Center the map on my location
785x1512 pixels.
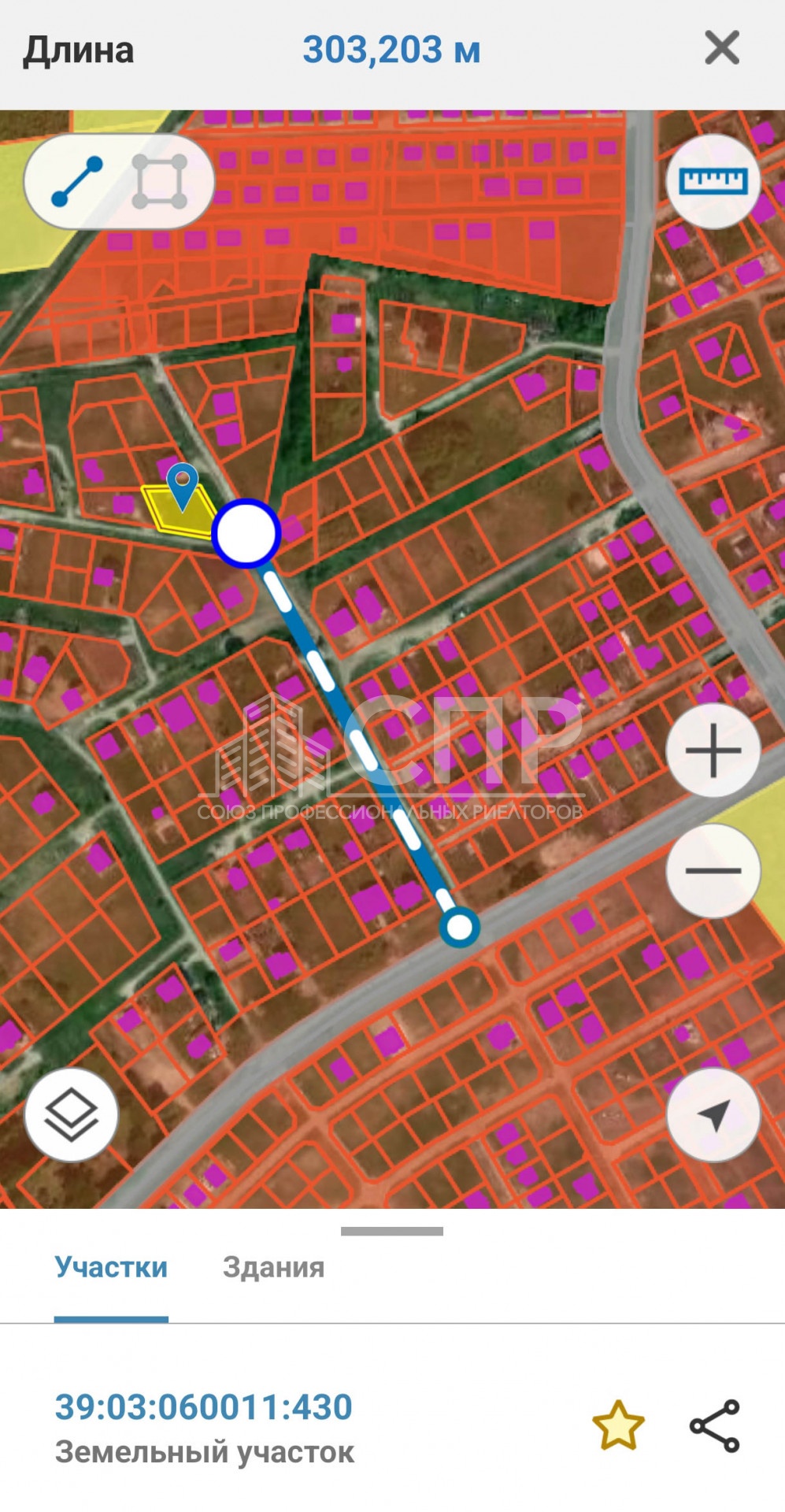pos(713,1114)
